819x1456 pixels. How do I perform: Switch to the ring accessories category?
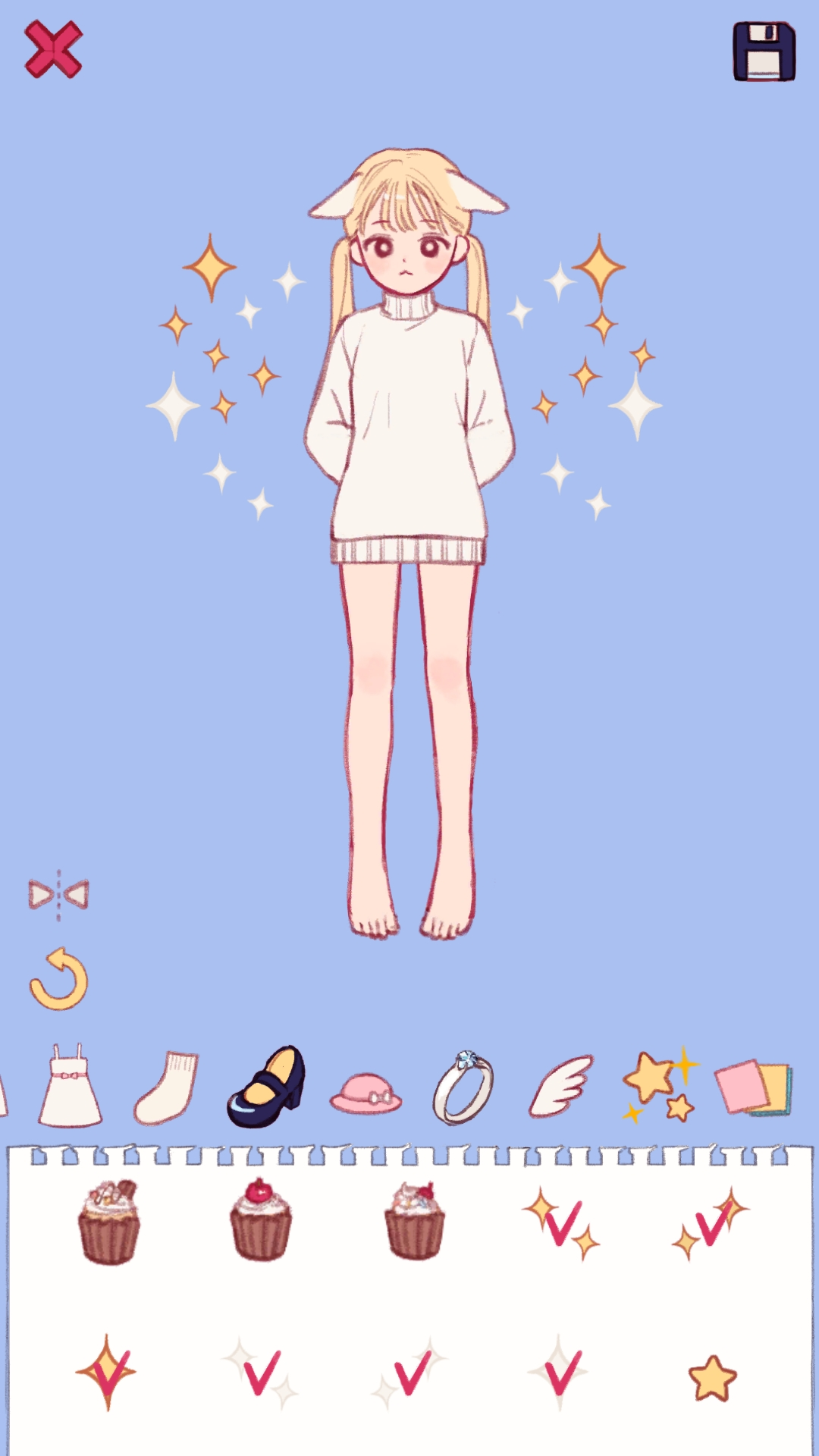pos(463,1087)
